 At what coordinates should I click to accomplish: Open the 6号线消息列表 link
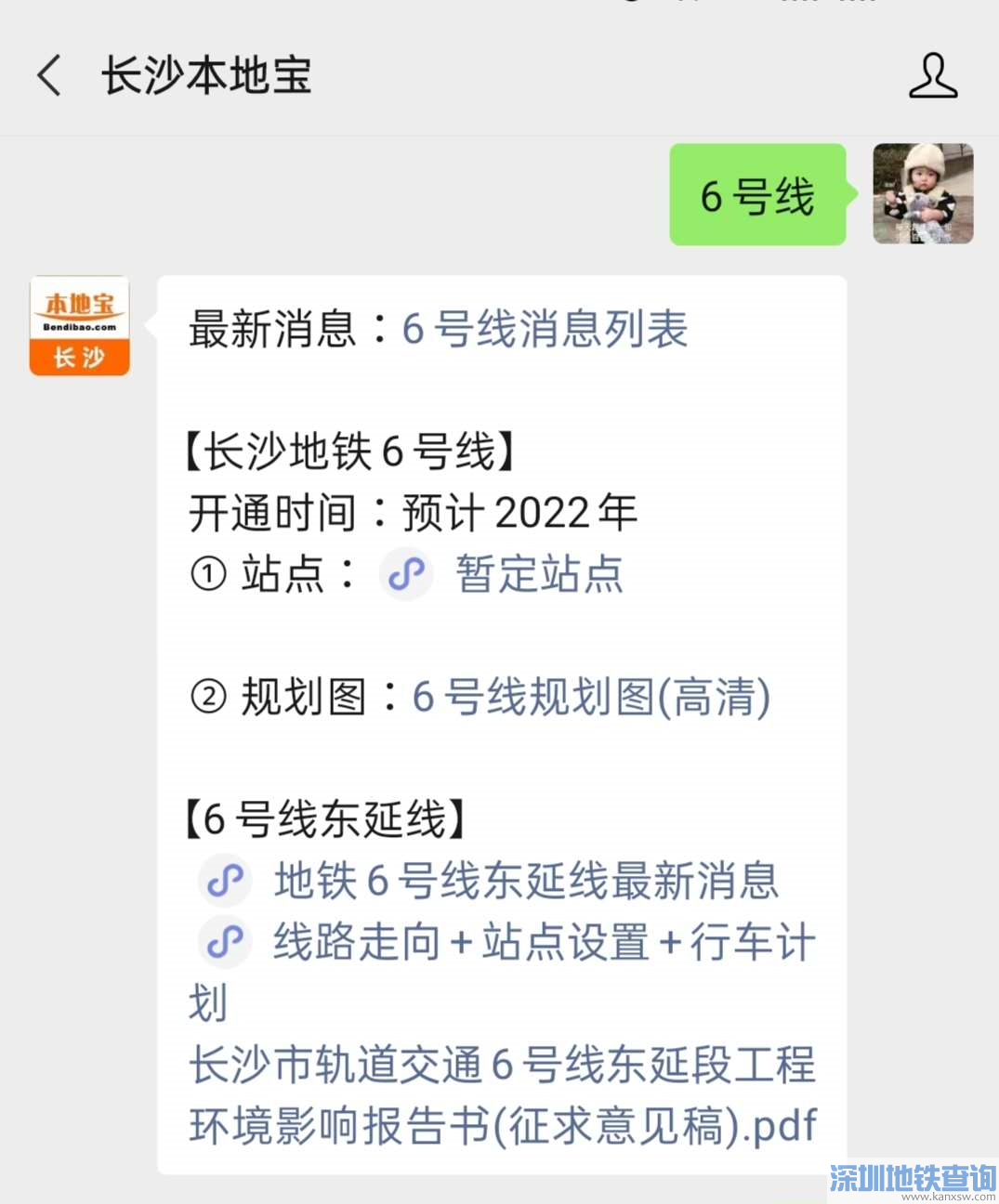545,329
